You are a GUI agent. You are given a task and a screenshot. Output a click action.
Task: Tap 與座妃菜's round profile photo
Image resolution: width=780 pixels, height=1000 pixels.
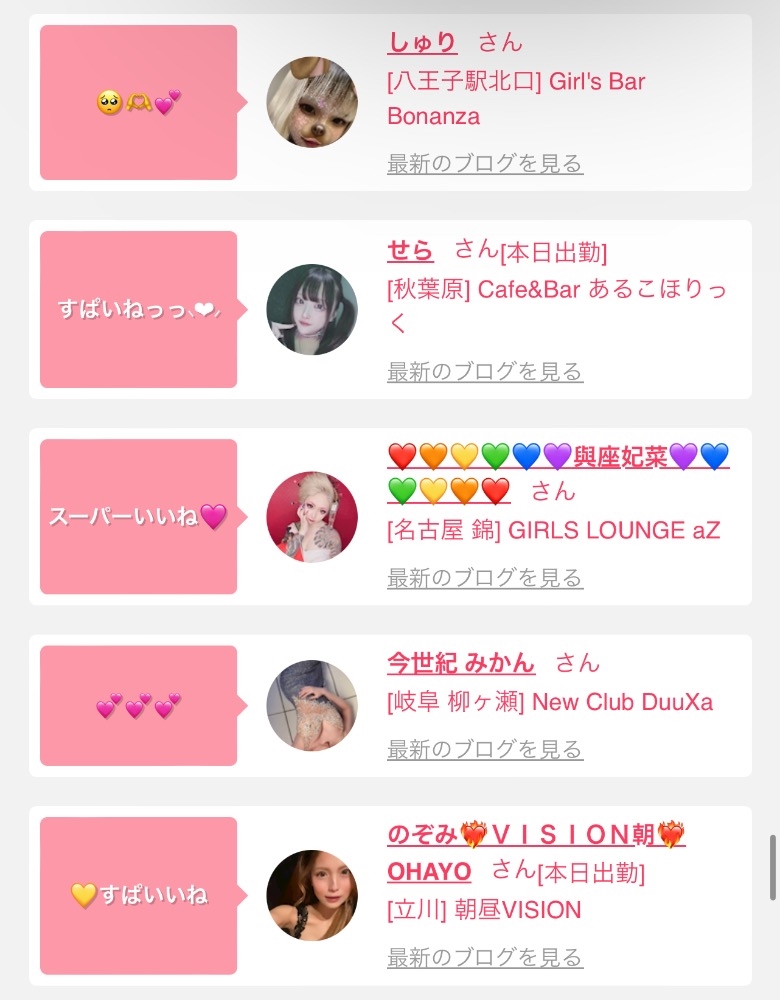coord(312,517)
